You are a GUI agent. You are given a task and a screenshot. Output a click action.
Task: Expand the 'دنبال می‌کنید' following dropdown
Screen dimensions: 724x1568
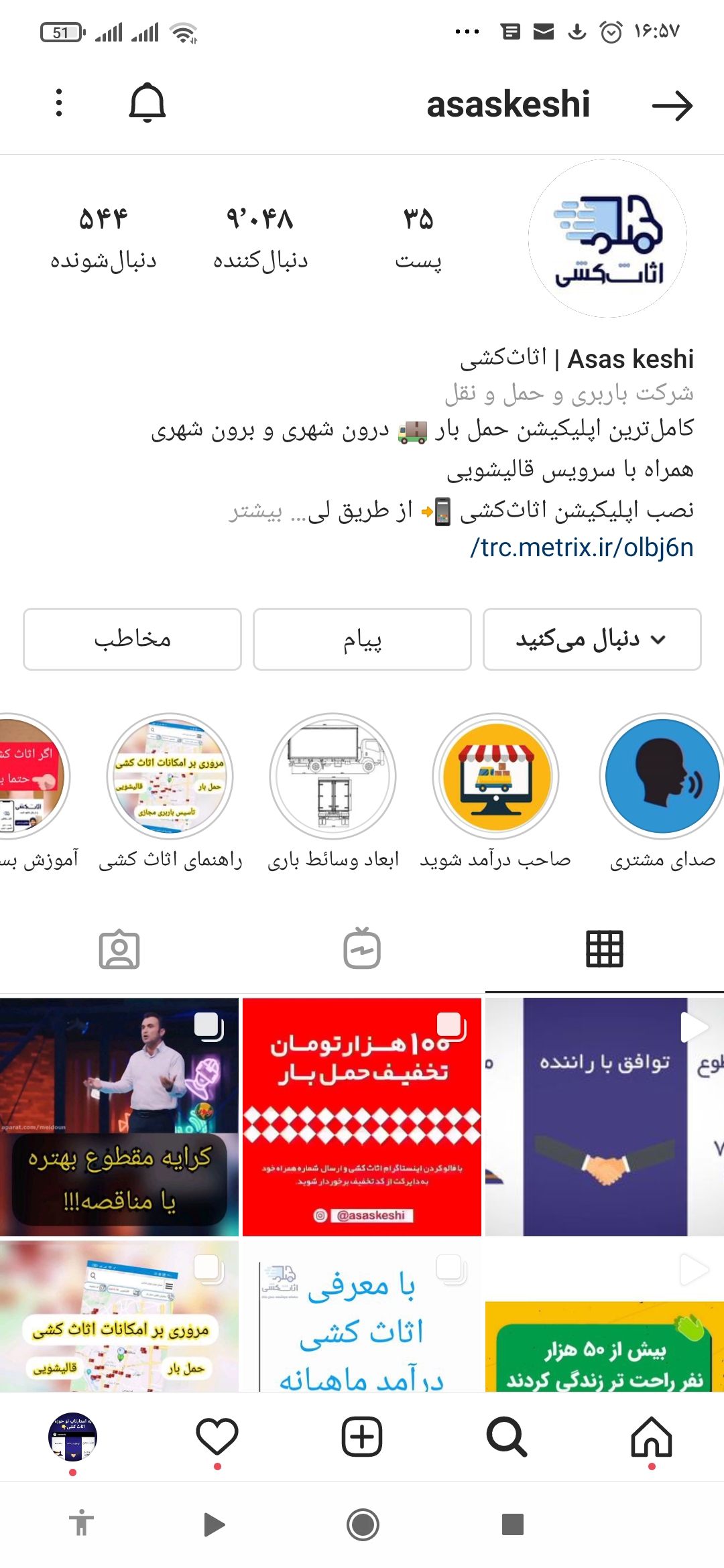coord(592,639)
